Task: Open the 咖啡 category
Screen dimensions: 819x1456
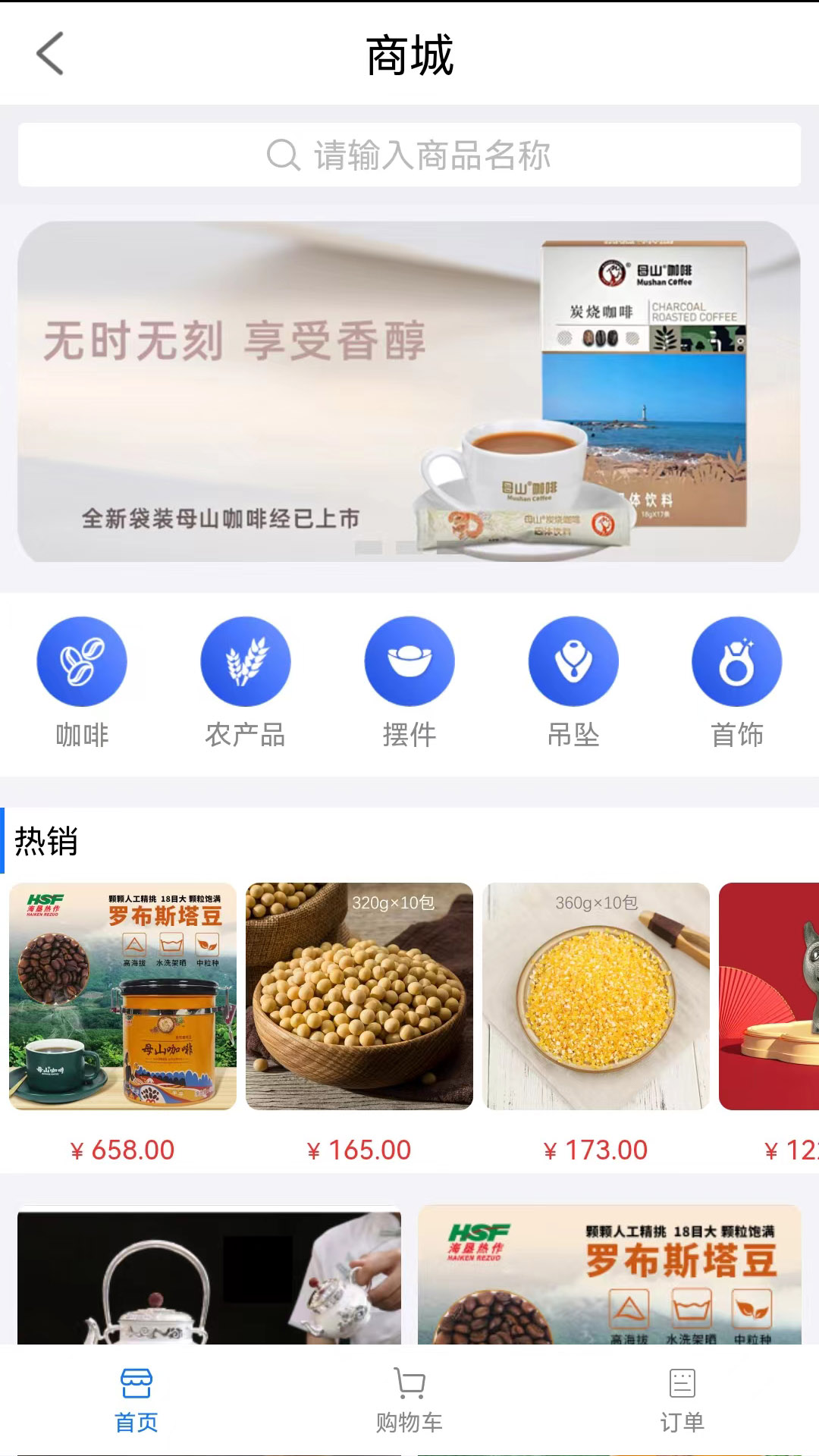Action: click(x=82, y=662)
